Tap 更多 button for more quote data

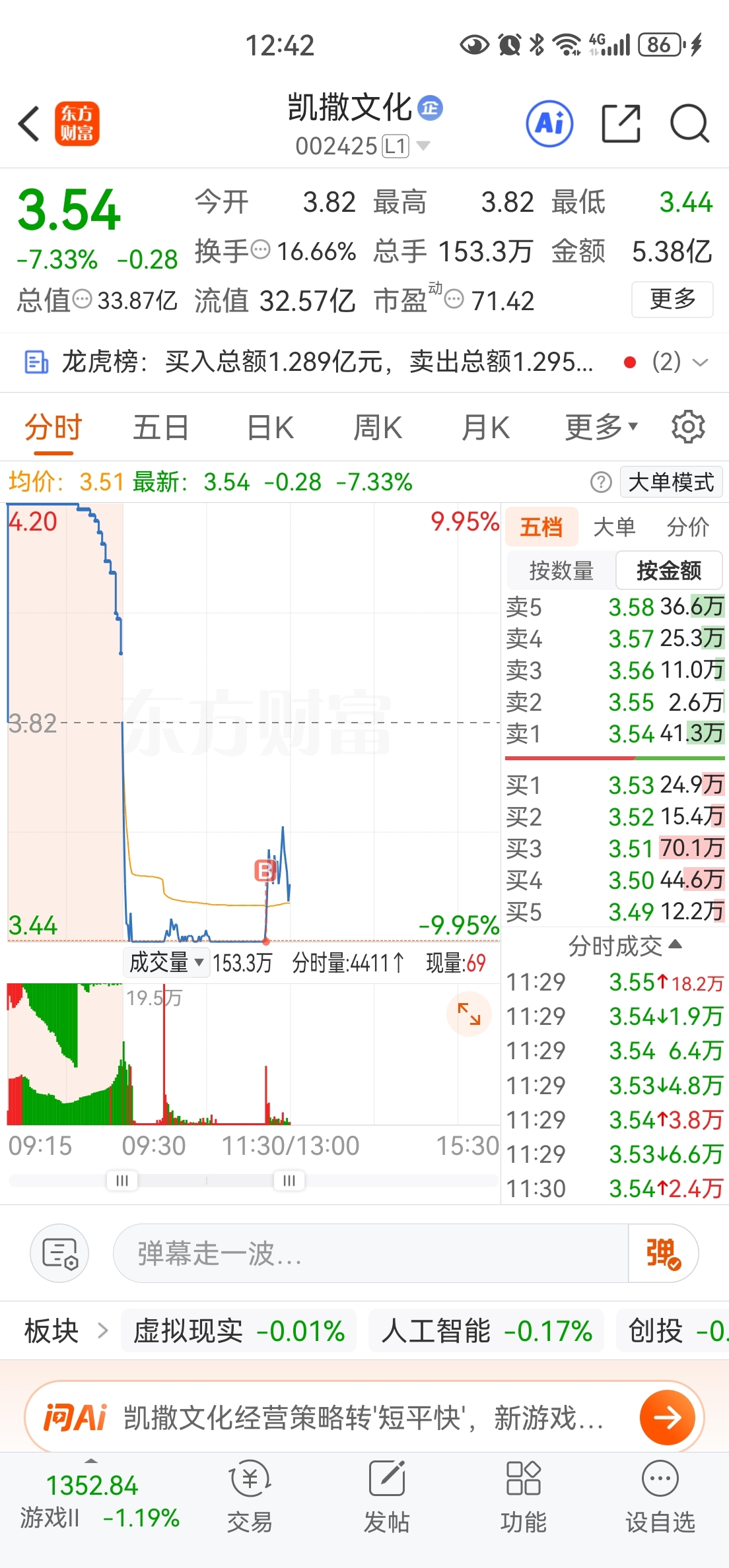[x=672, y=300]
